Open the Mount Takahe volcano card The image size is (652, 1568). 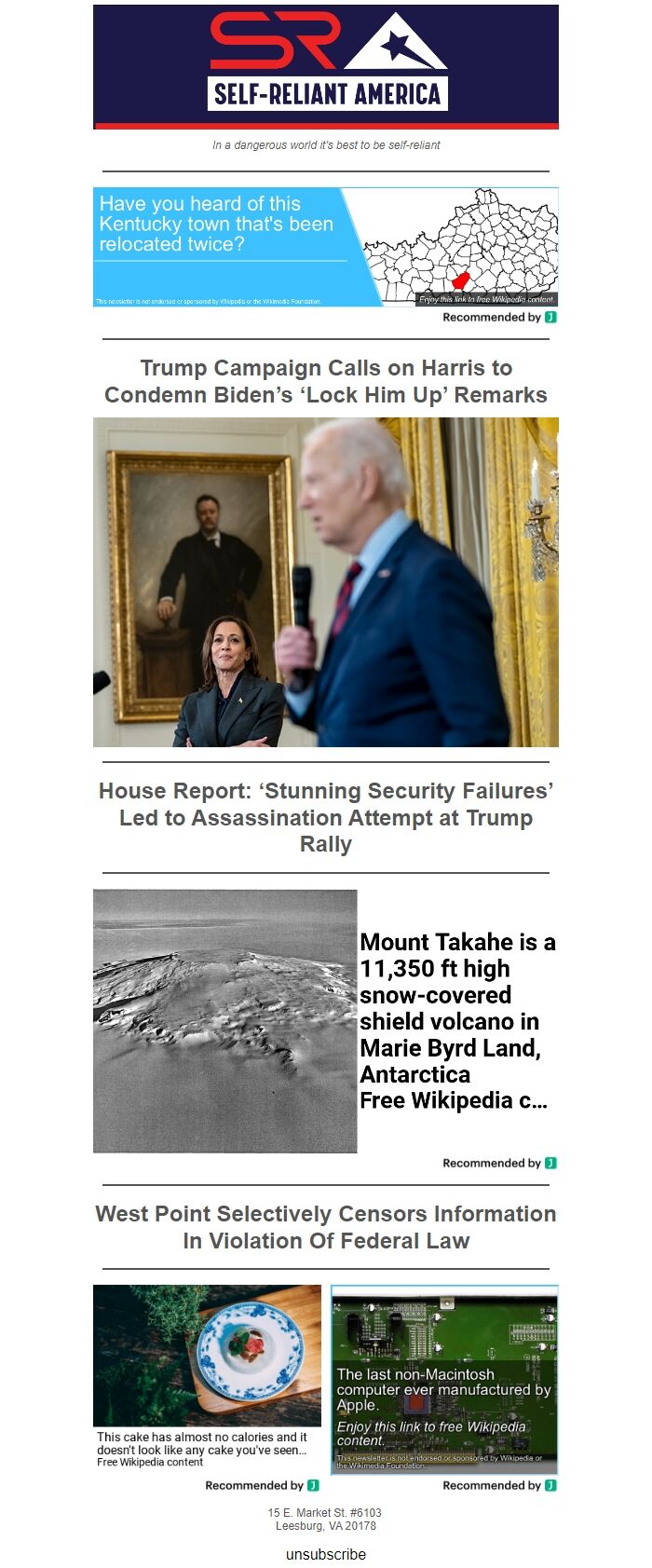pyautogui.click(x=325, y=1021)
